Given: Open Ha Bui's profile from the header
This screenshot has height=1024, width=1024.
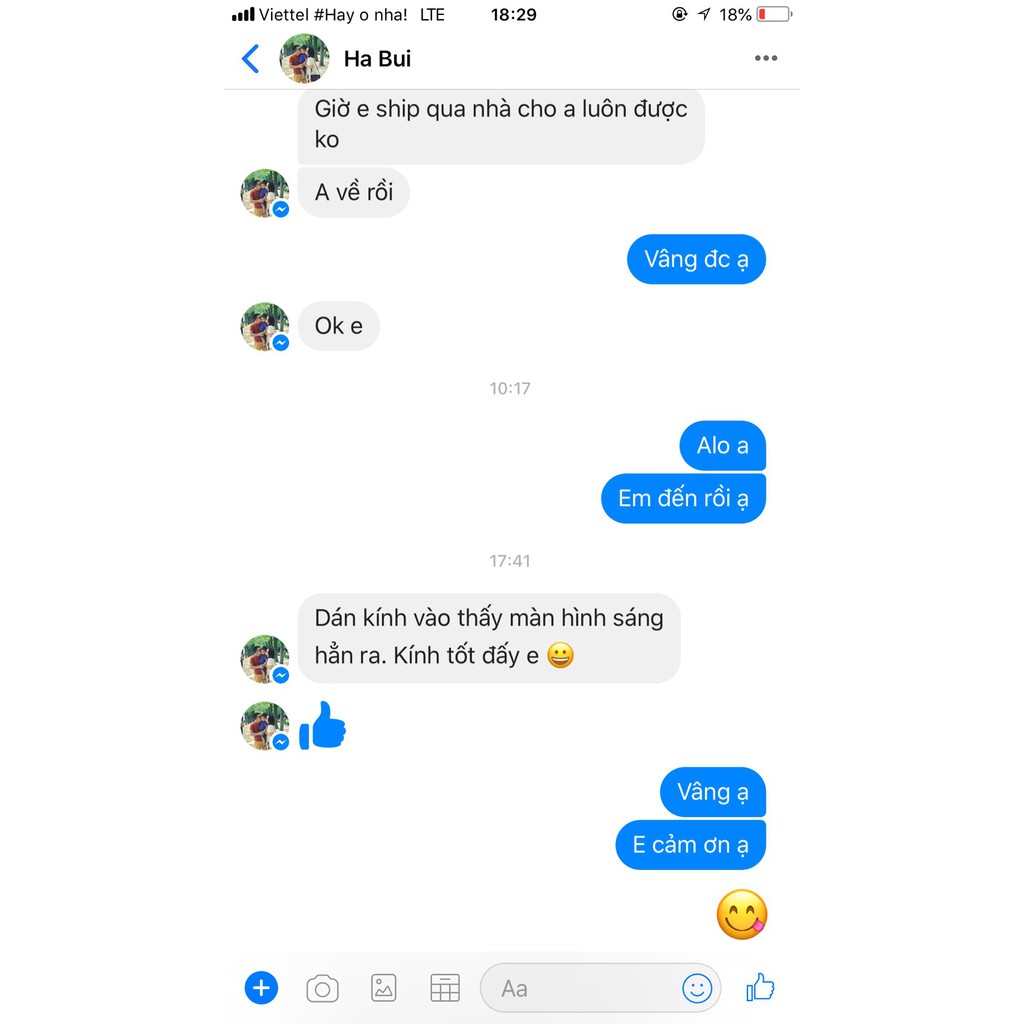Looking at the screenshot, I should [x=377, y=59].
